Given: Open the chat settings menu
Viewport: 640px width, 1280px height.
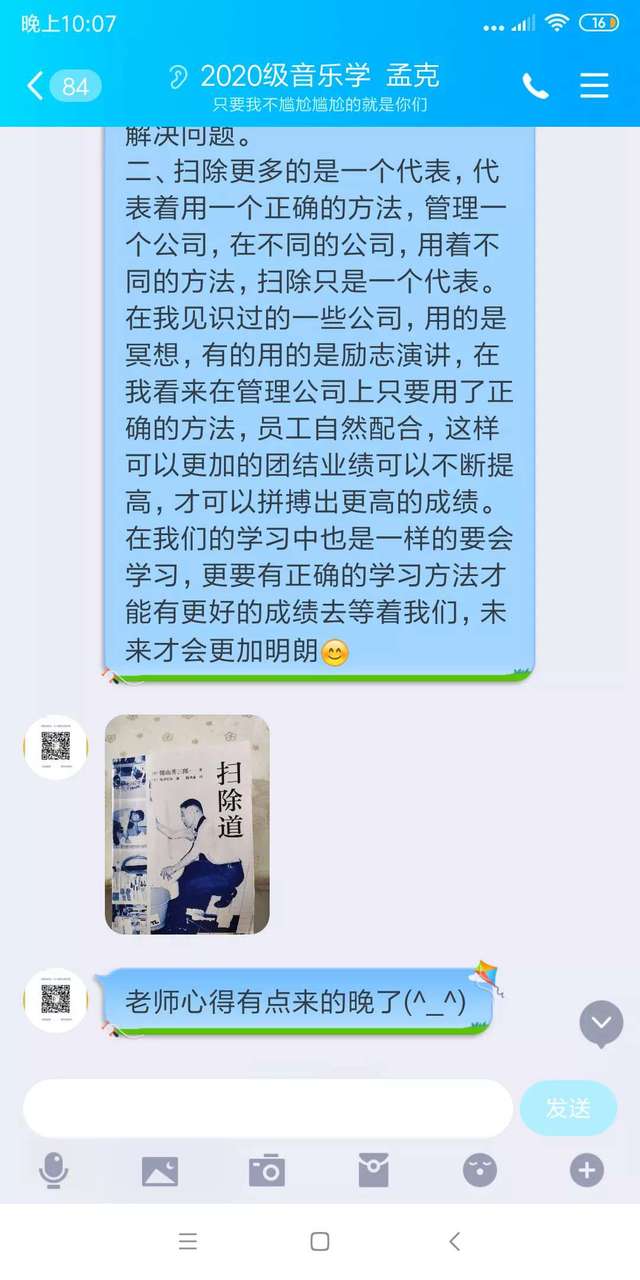Looking at the screenshot, I should click(x=594, y=86).
